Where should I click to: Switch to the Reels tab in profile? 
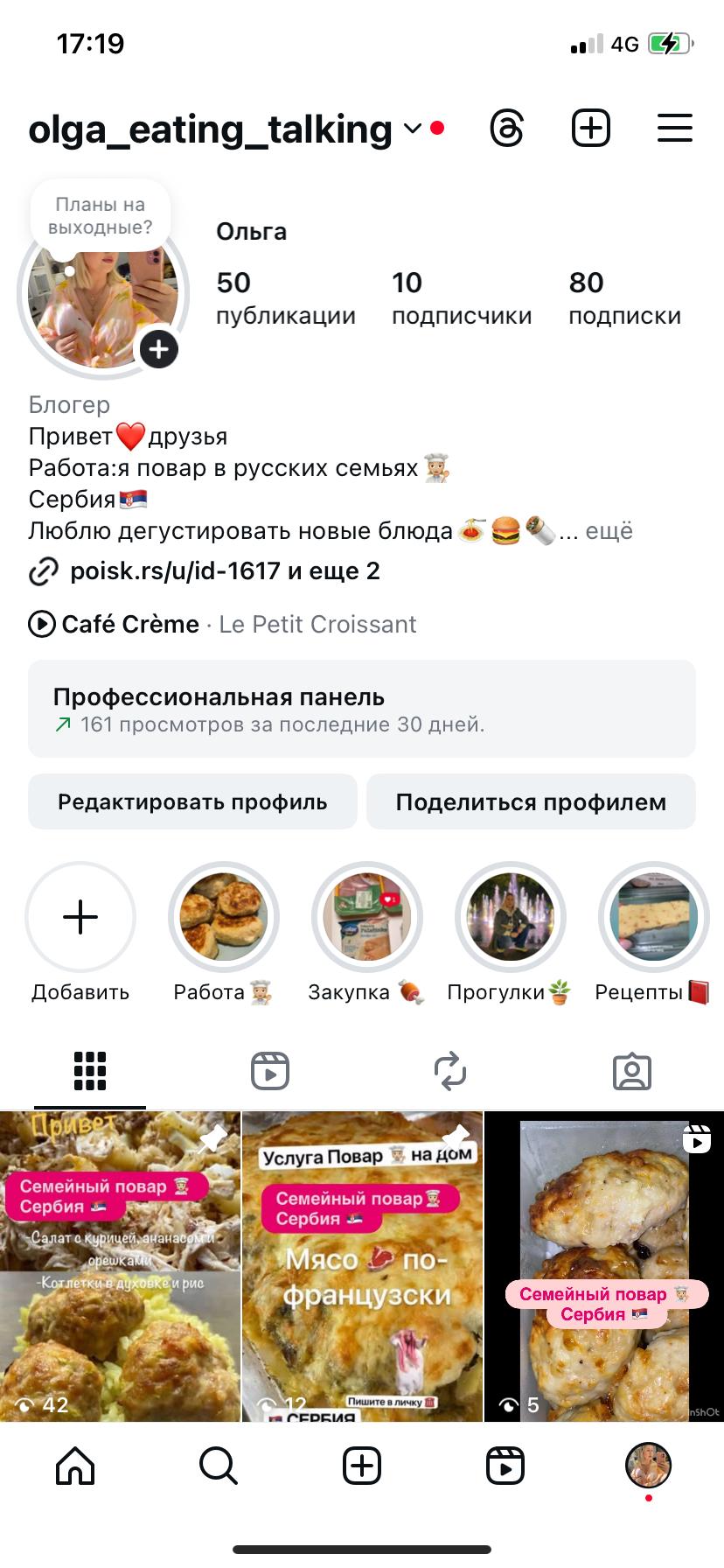tap(270, 1071)
